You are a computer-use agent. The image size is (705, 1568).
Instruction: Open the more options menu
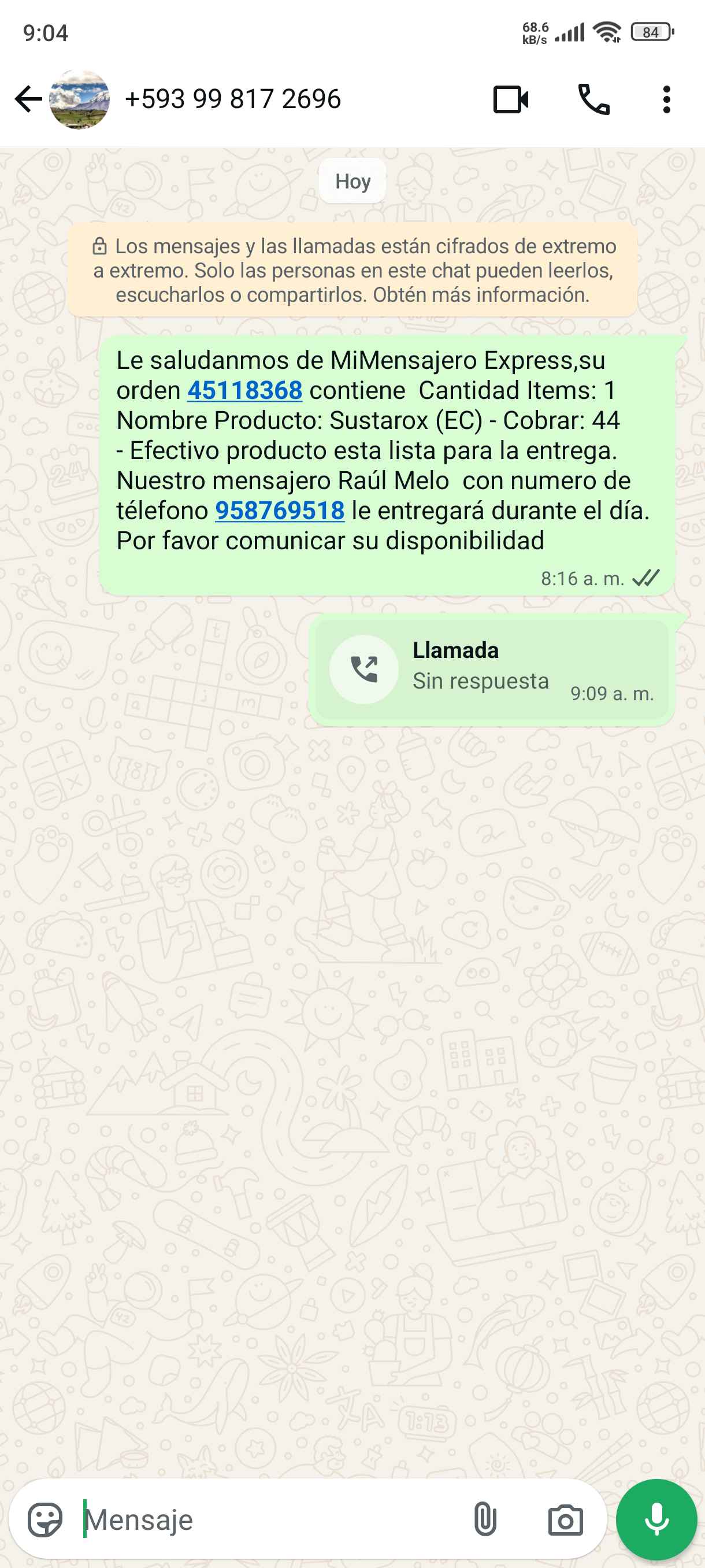(667, 99)
